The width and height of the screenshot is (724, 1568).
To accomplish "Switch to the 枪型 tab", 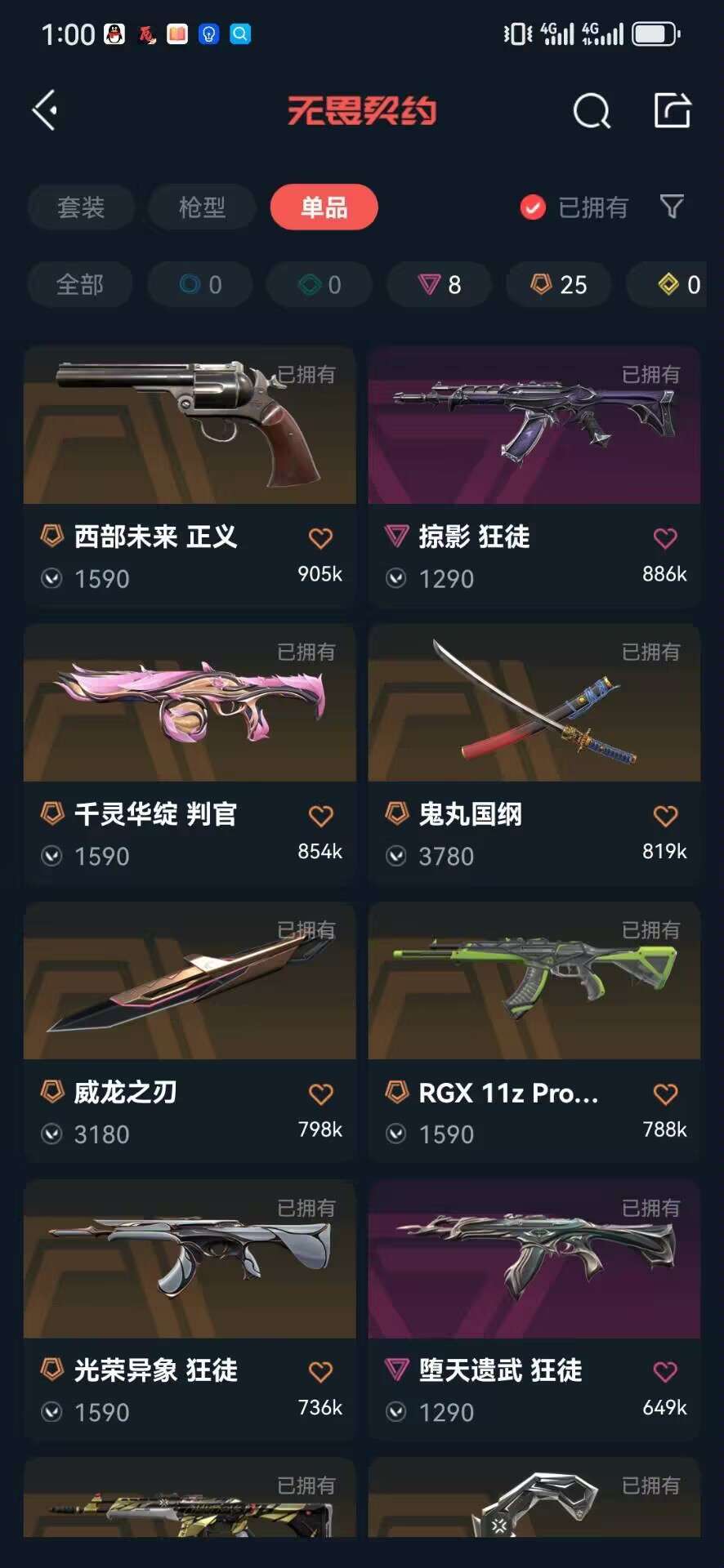I will [x=201, y=207].
